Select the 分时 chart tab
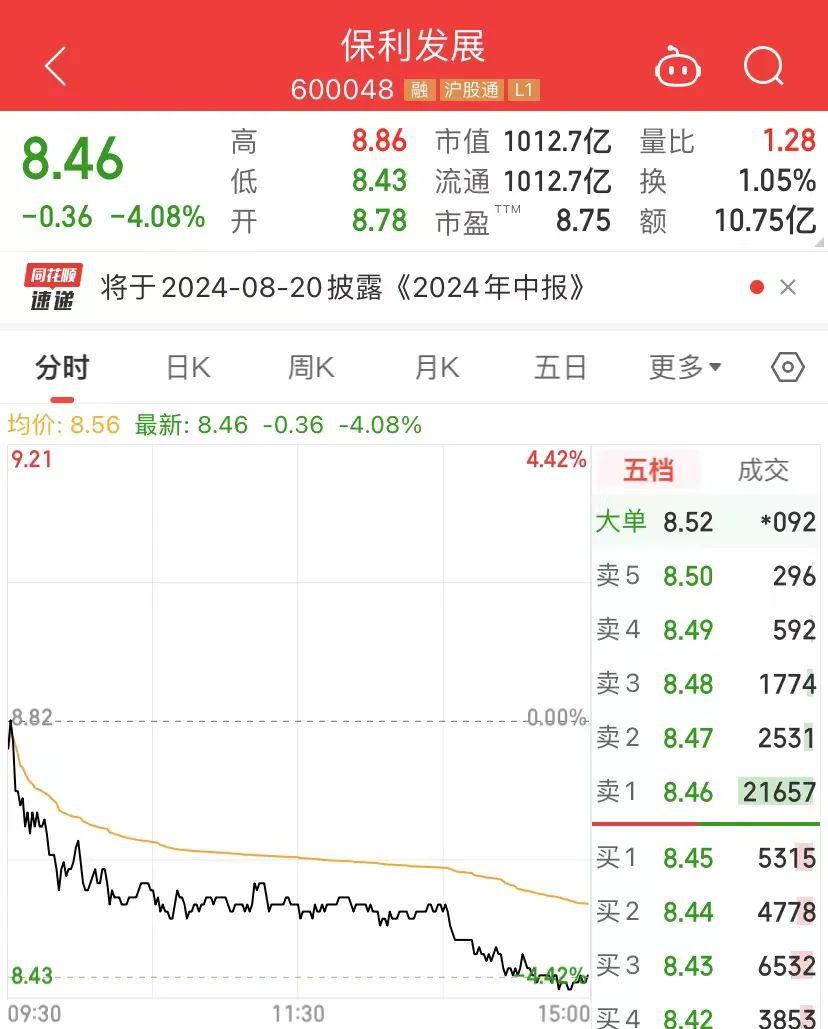 [x=62, y=368]
